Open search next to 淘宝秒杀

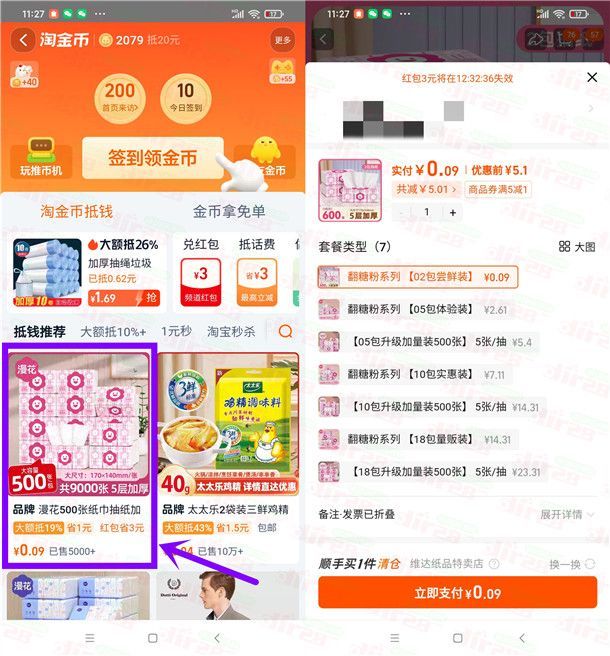(x=286, y=332)
